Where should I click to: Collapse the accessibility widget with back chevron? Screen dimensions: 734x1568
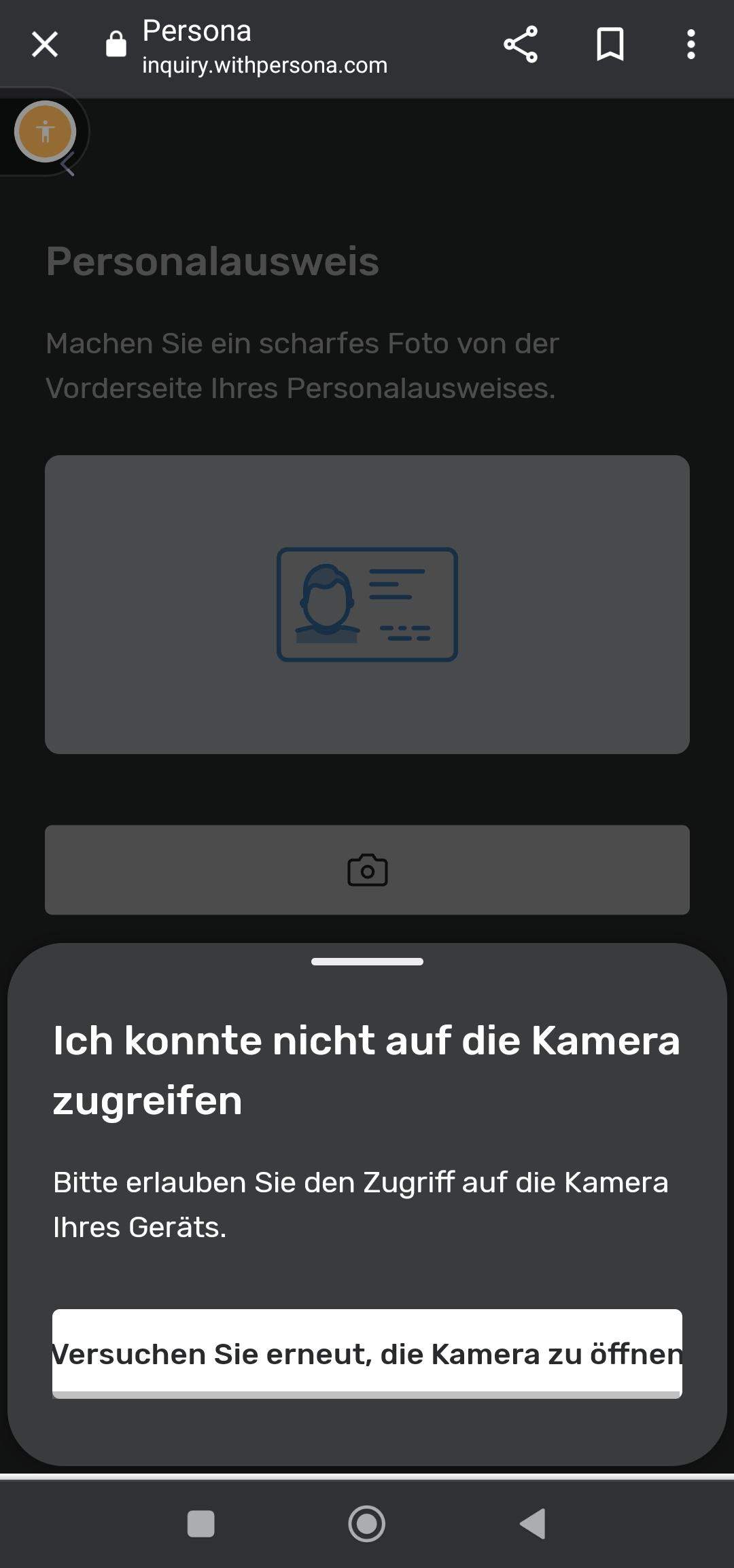pos(68,165)
